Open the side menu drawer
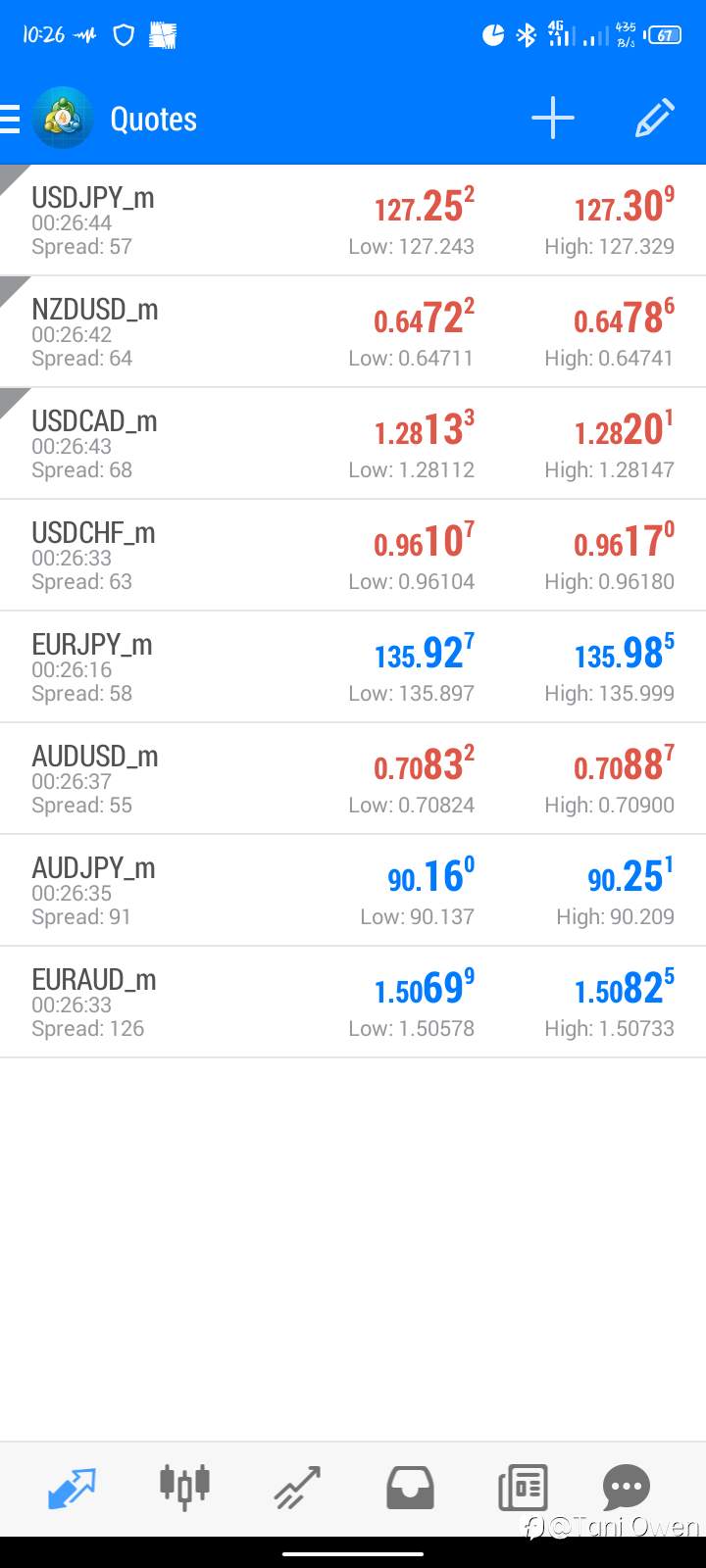This screenshot has width=706, height=1568. click(12, 119)
